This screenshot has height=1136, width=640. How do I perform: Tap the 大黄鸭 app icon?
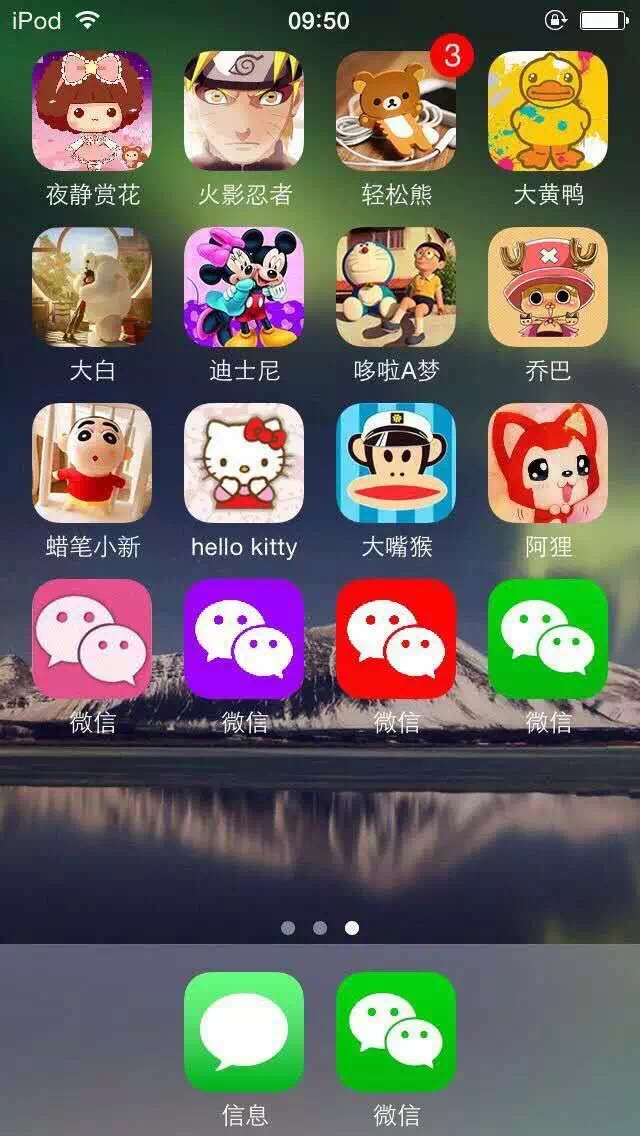(x=548, y=111)
